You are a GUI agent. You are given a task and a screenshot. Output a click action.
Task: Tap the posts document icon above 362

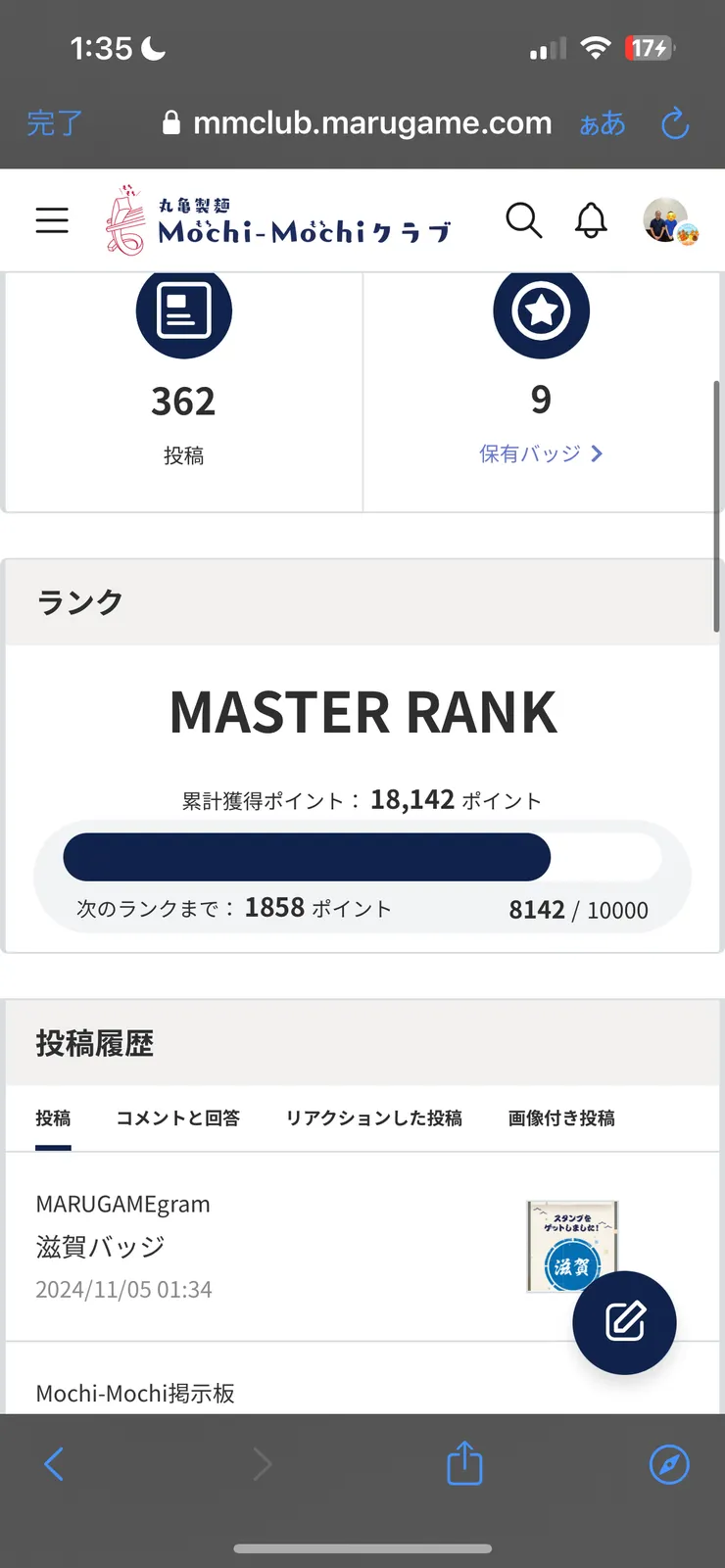point(183,310)
